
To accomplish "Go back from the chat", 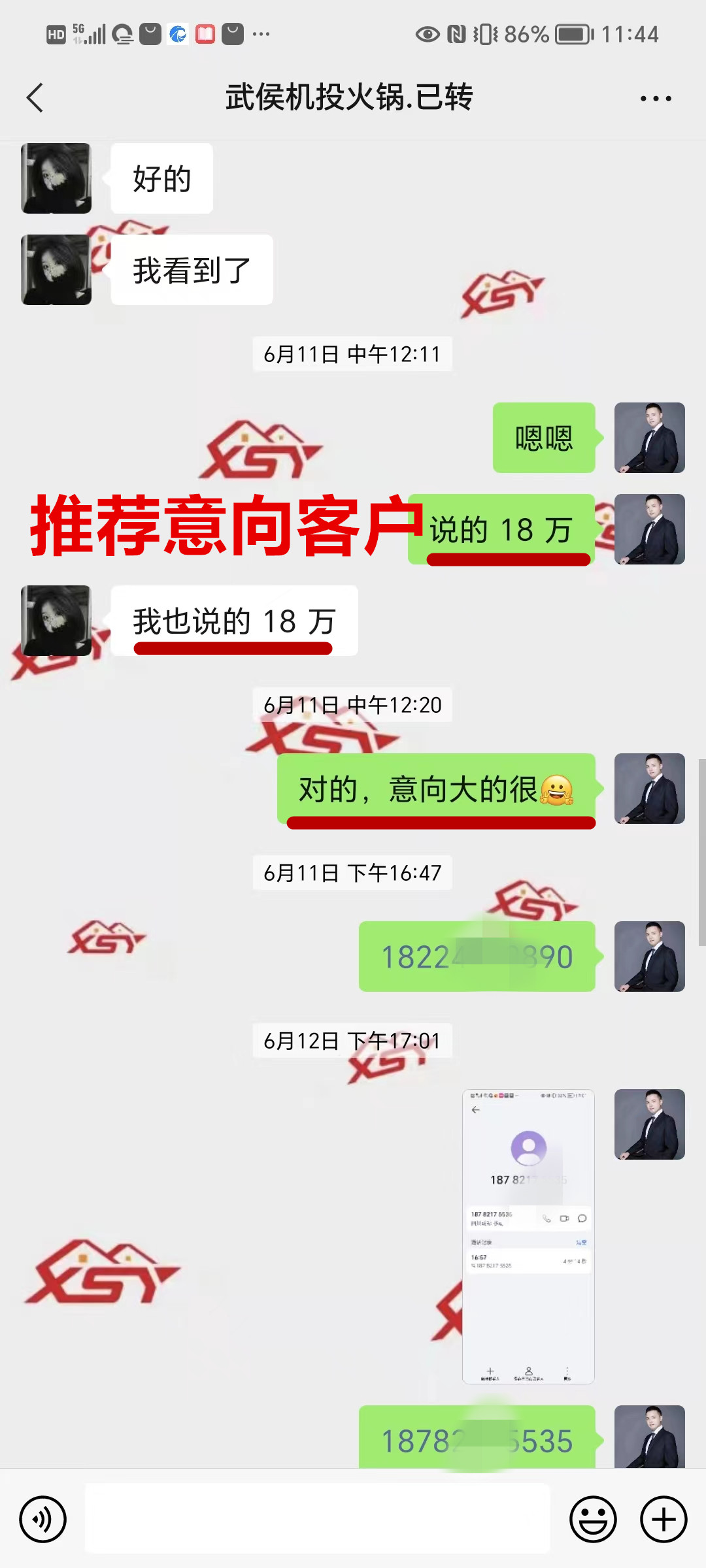I will 35,98.
